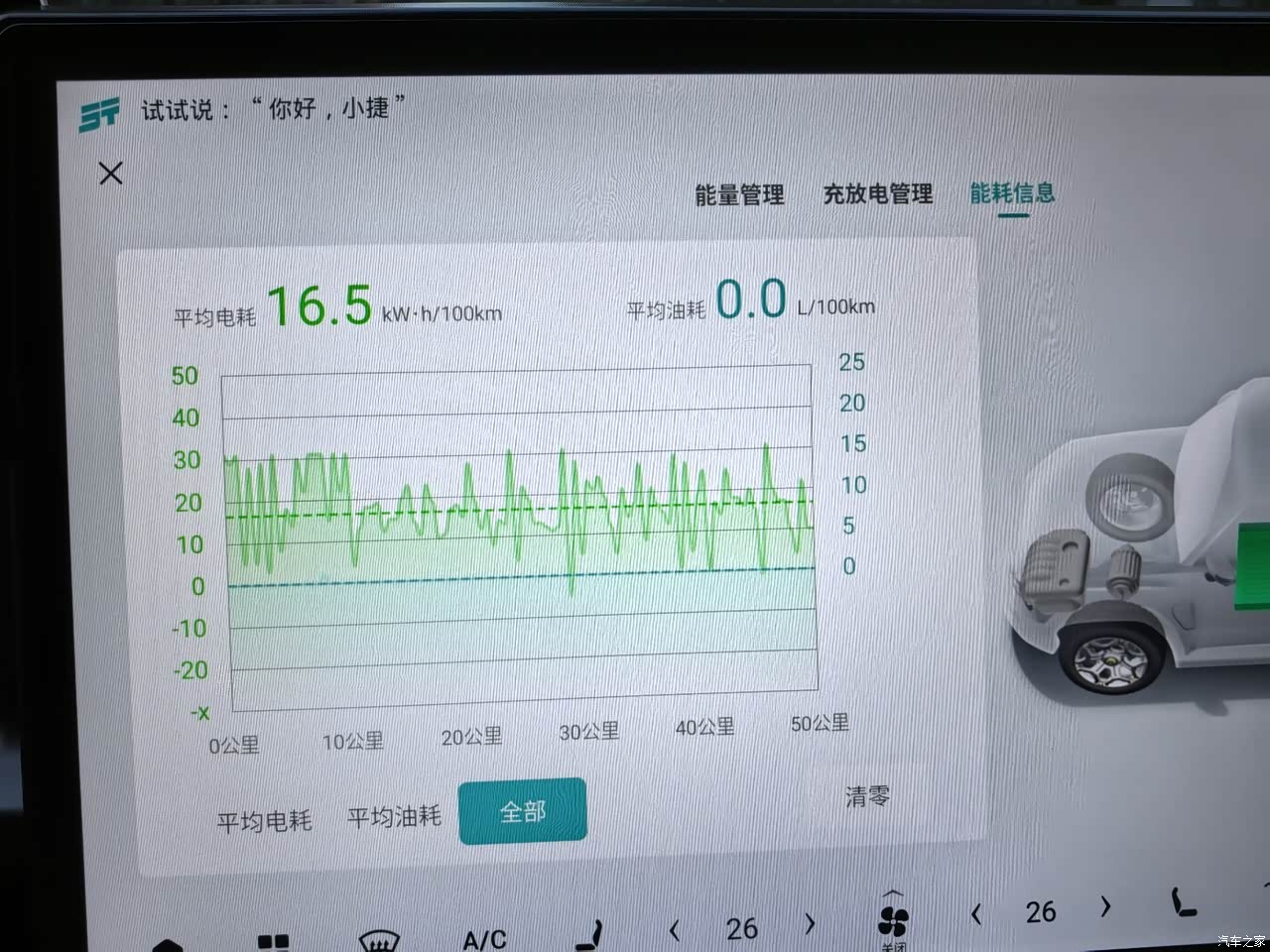Toggle the A/C button
1270x952 pixels.
coord(484,937)
